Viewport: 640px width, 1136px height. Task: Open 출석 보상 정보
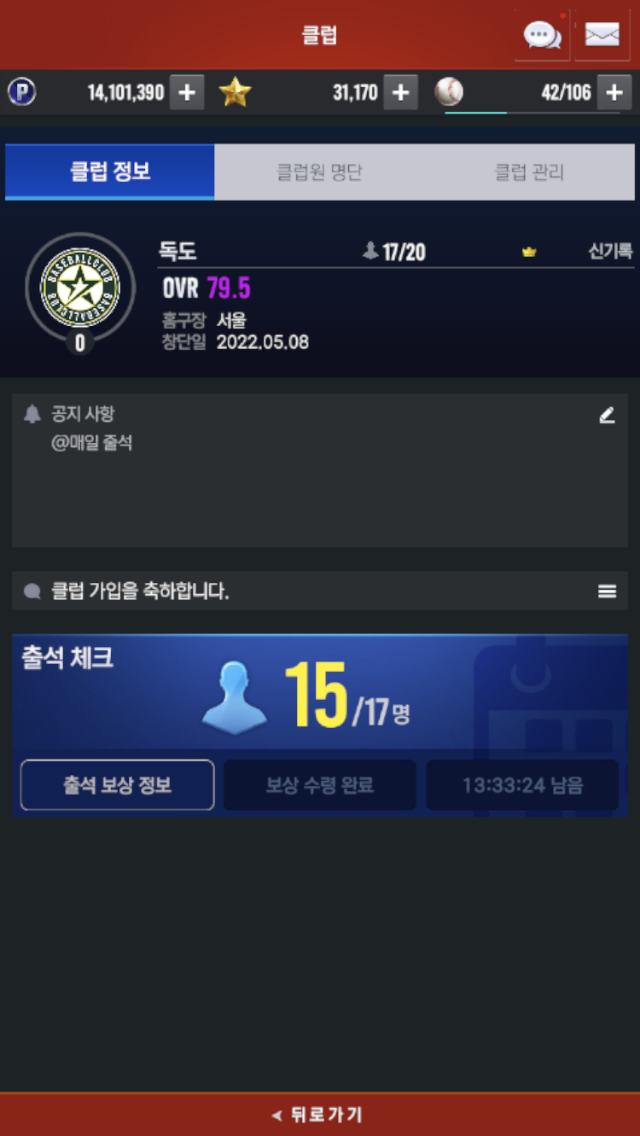(x=117, y=785)
